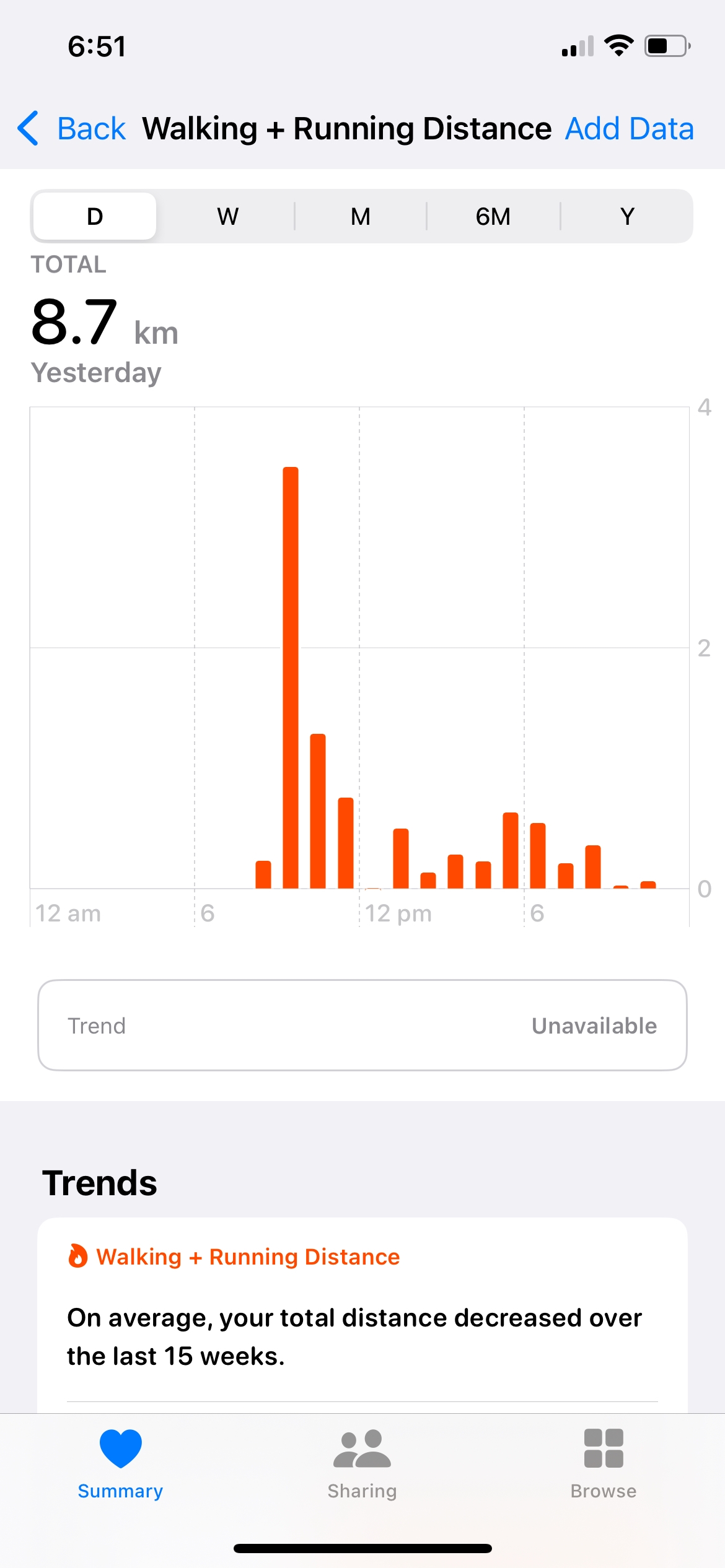Show the 6M chart range
The width and height of the screenshot is (725, 1568).
click(493, 217)
